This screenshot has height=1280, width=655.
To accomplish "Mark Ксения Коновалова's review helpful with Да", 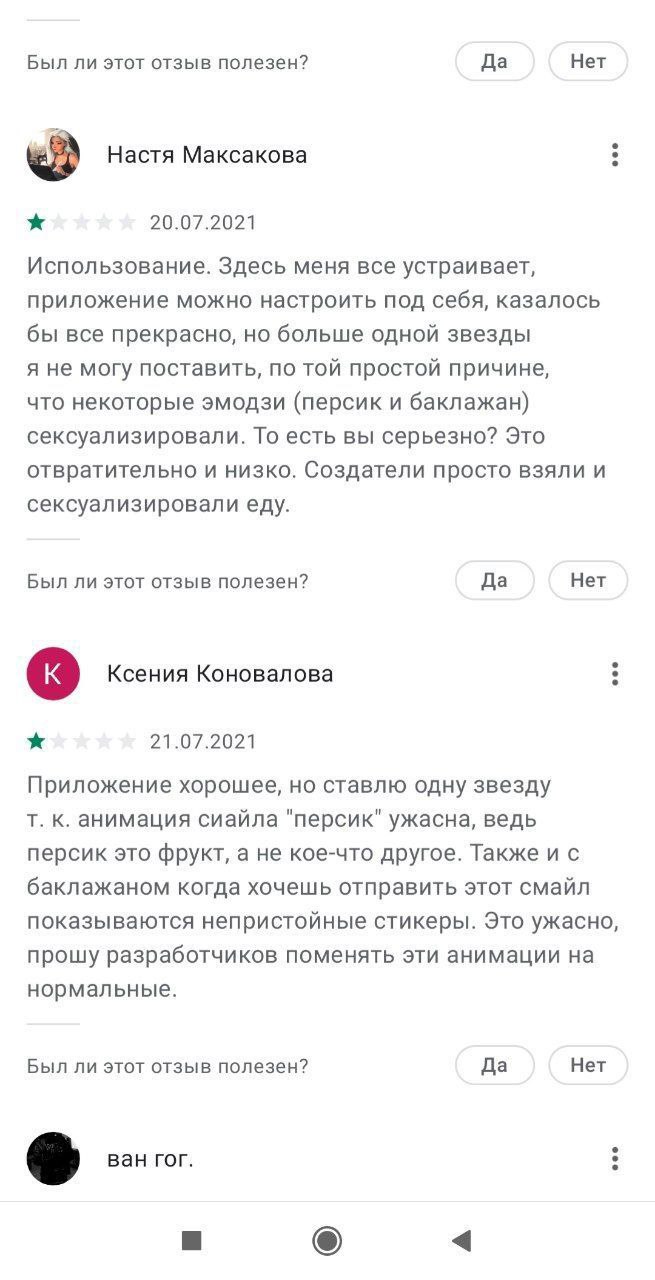I will click(x=495, y=1065).
